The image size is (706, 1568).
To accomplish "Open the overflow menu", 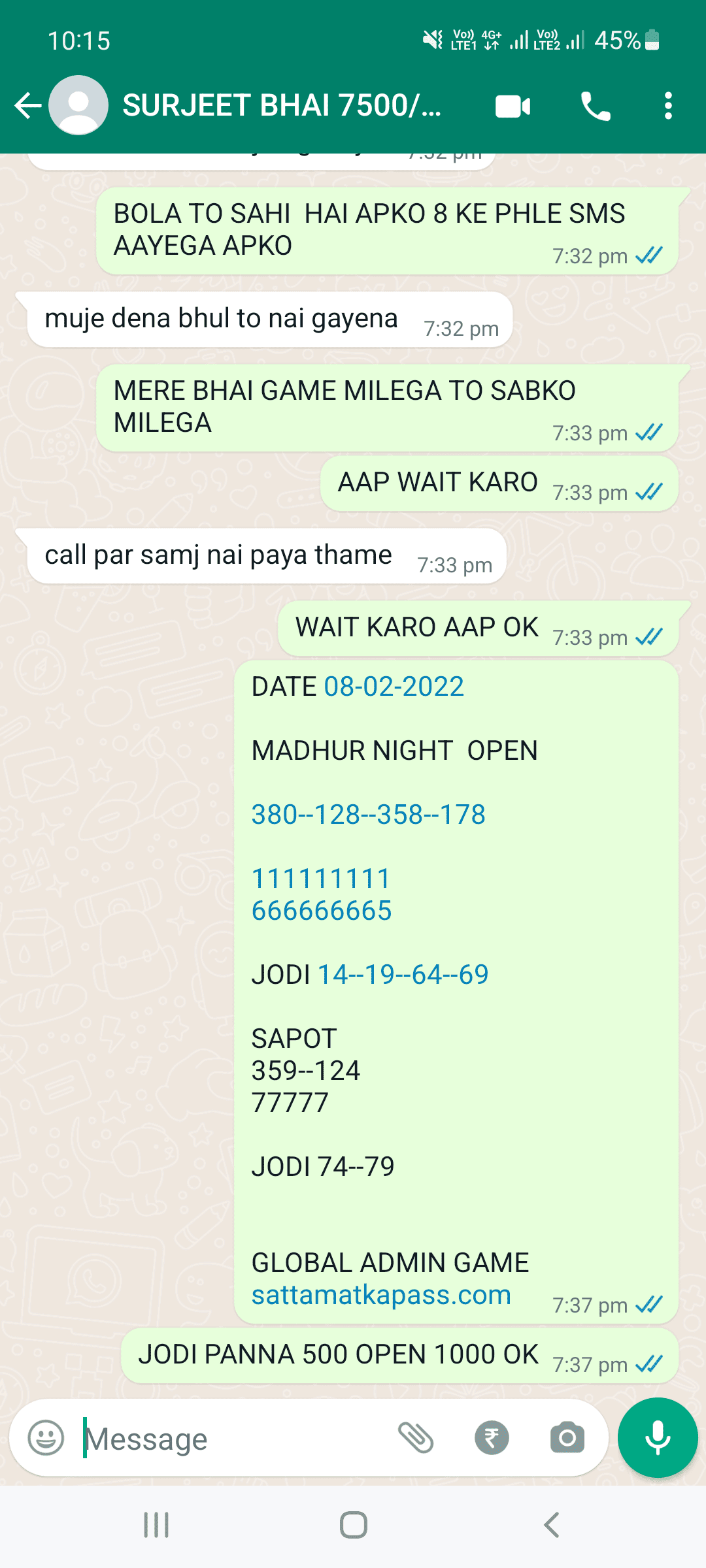I will coord(668,106).
